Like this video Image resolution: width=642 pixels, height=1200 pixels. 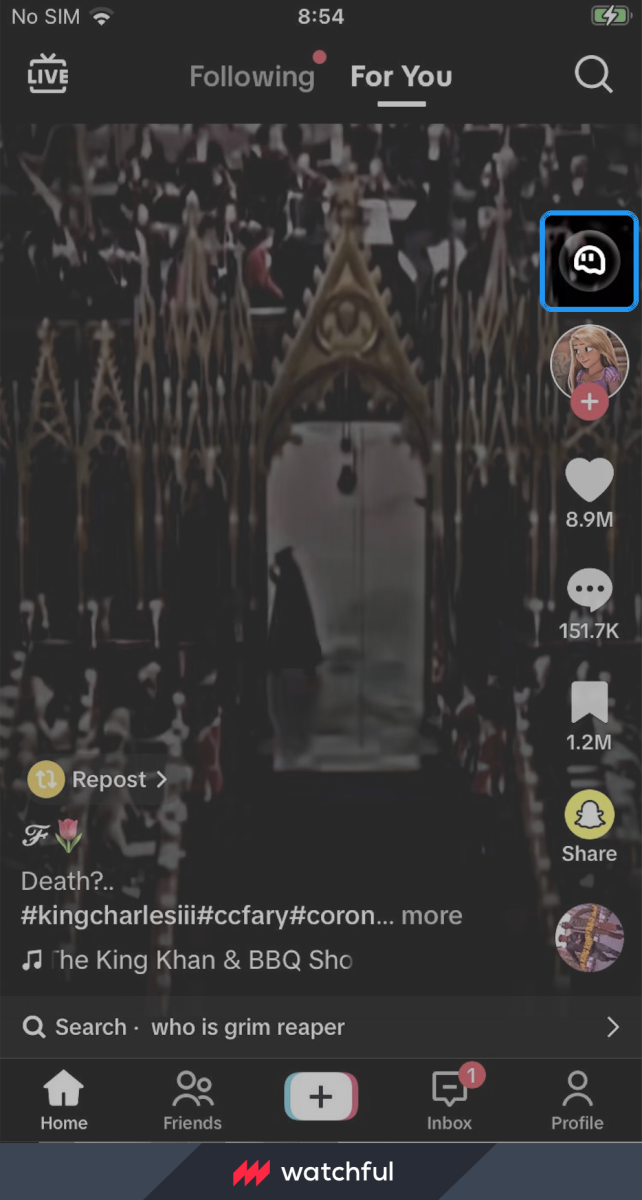589,480
